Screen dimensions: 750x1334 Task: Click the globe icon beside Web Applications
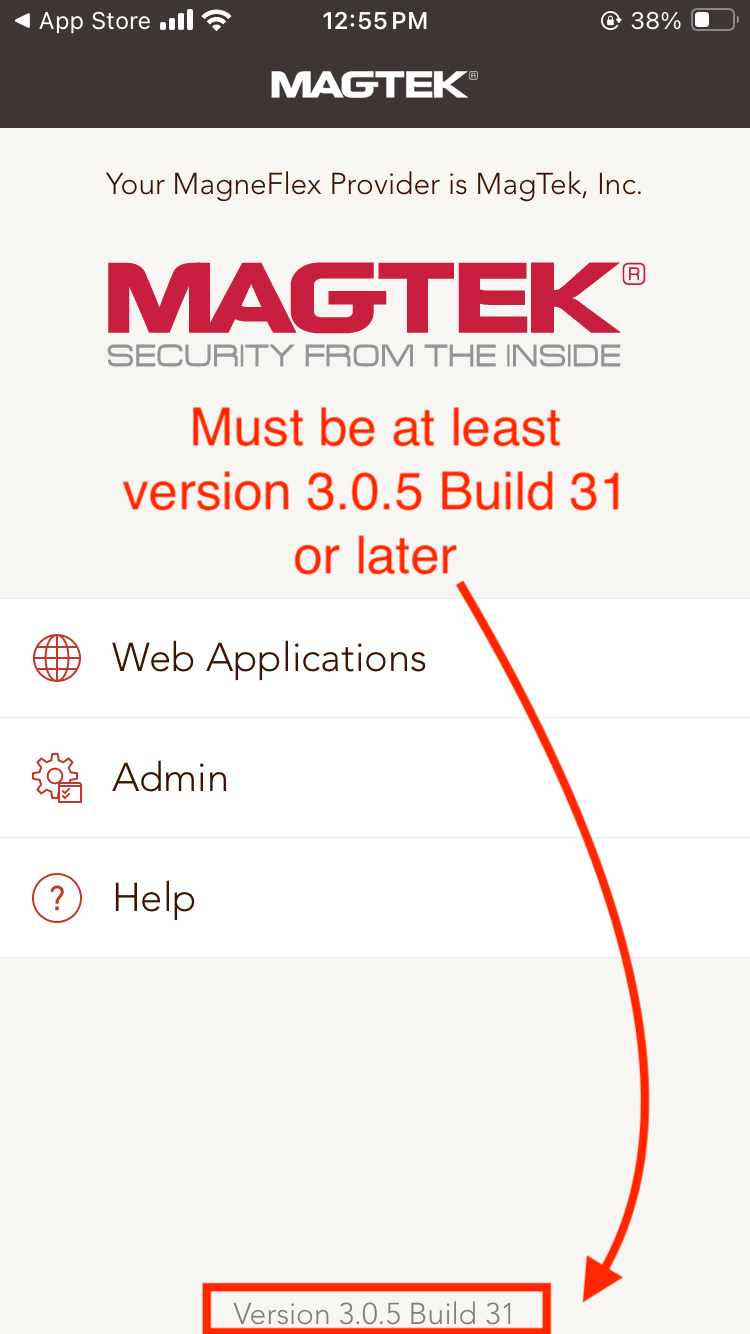(57, 658)
